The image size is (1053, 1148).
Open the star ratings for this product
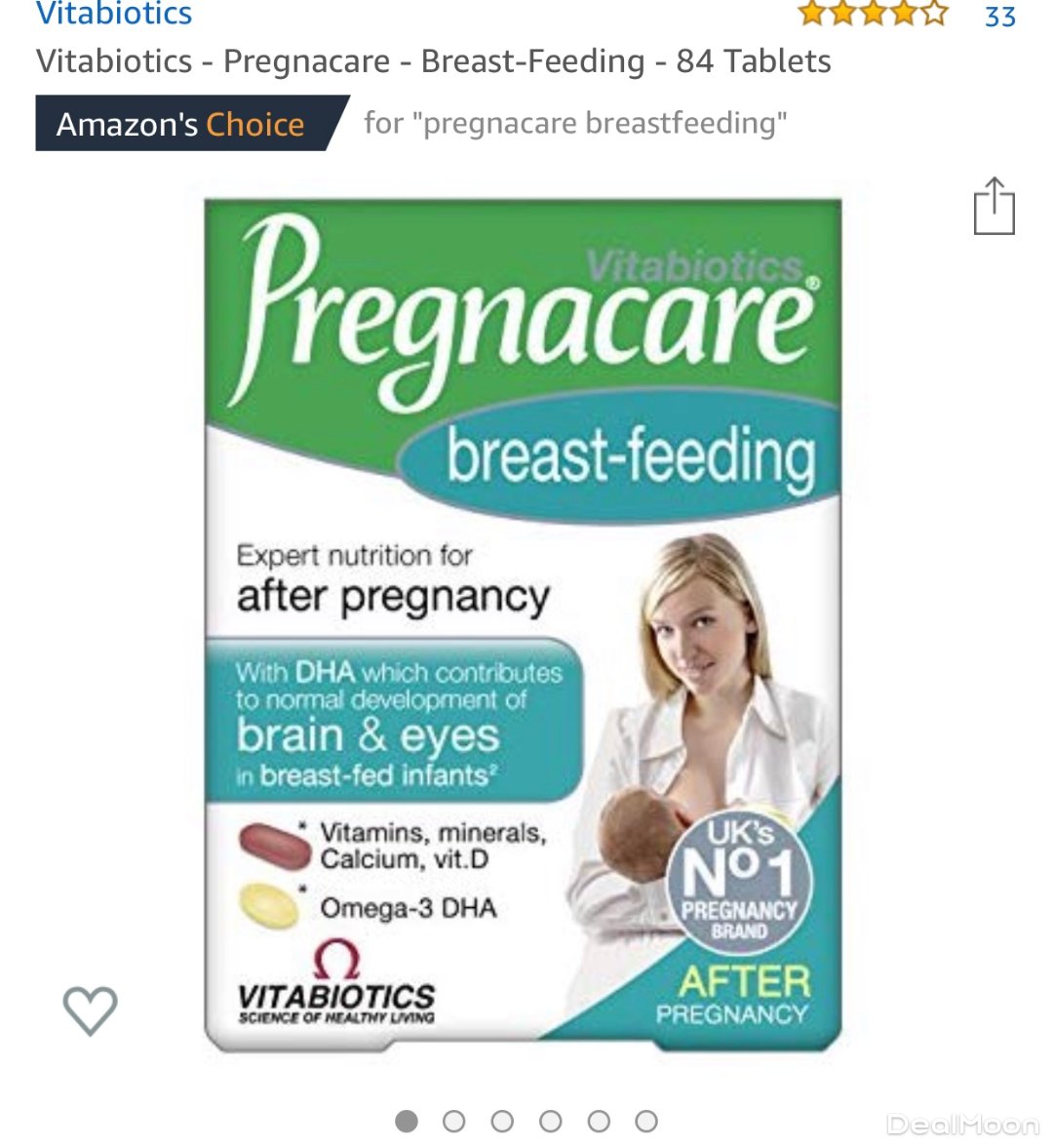click(872, 14)
